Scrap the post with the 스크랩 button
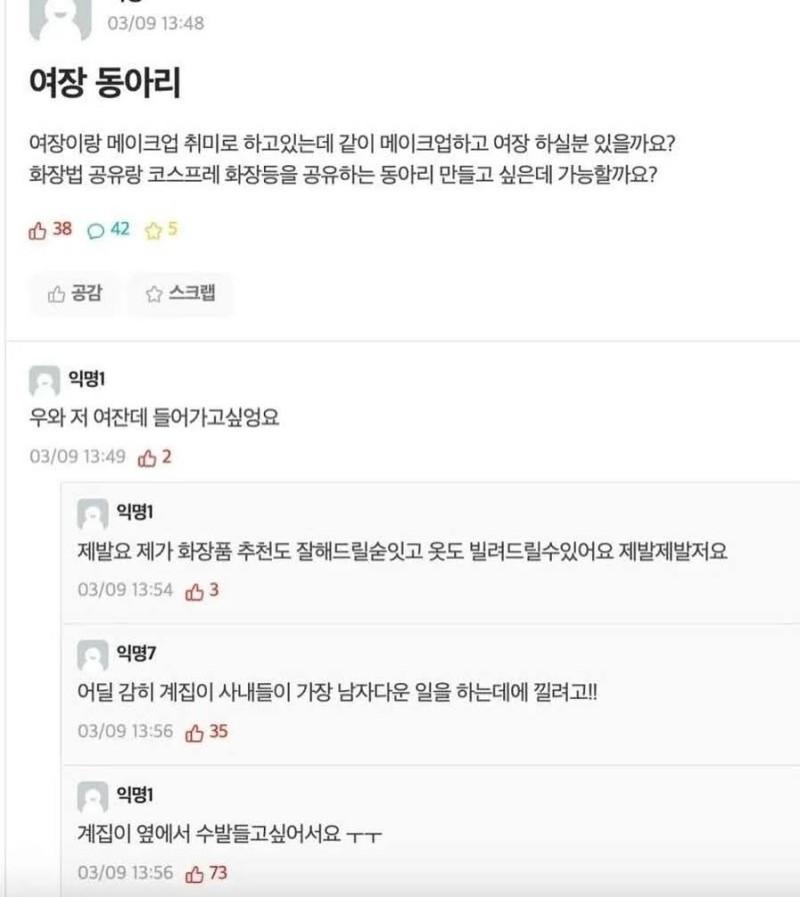Image resolution: width=800 pixels, height=897 pixels. coord(180,294)
